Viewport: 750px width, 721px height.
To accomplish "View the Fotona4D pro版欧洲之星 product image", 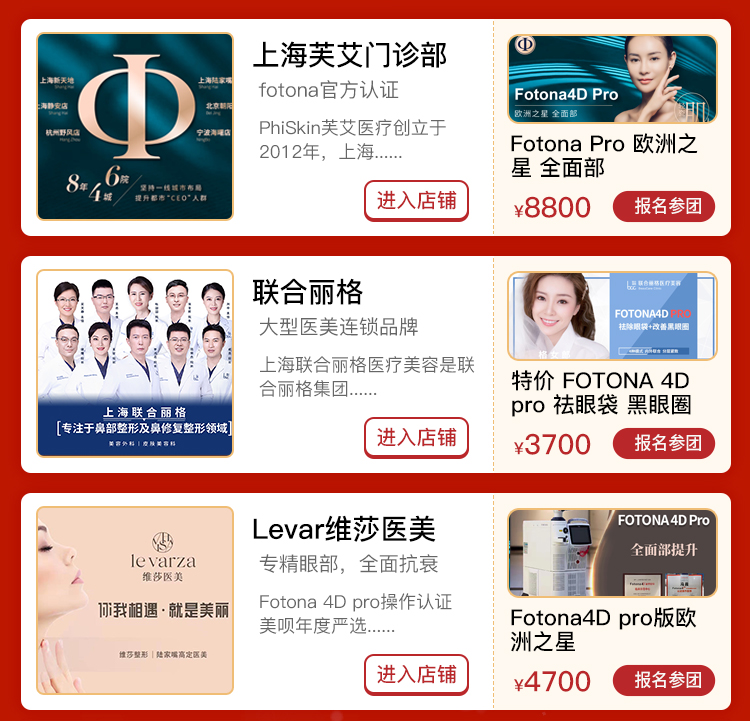I will pyautogui.click(x=612, y=554).
